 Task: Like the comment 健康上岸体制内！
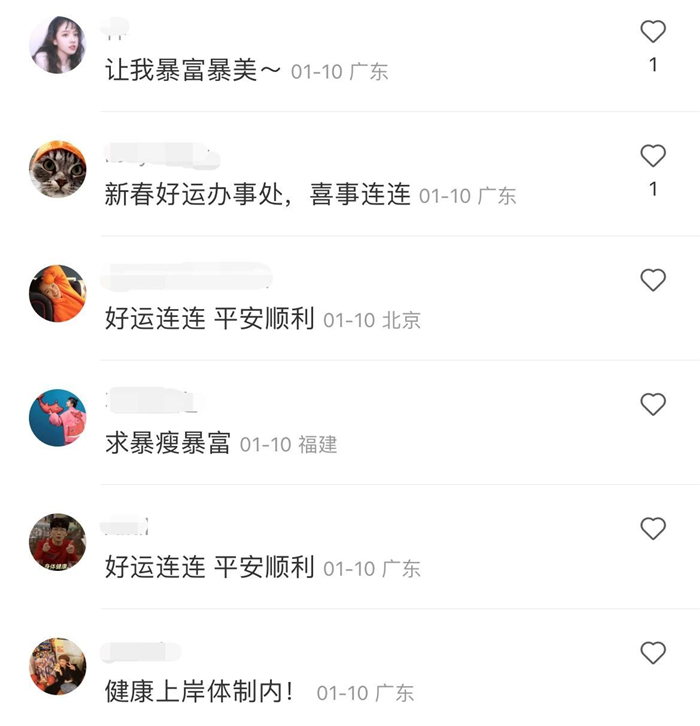click(x=653, y=653)
